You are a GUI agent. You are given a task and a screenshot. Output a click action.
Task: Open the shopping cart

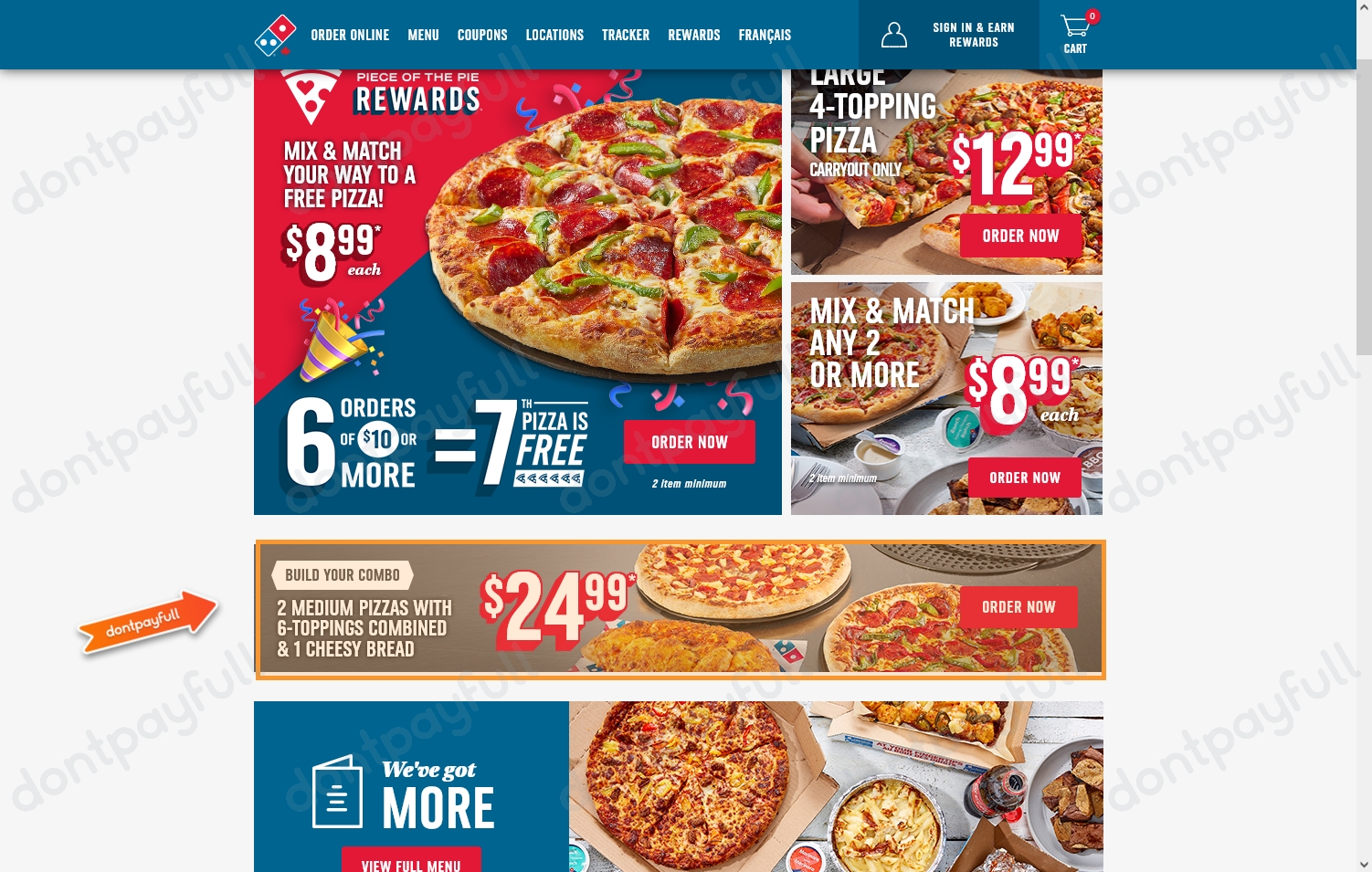pyautogui.click(x=1075, y=35)
